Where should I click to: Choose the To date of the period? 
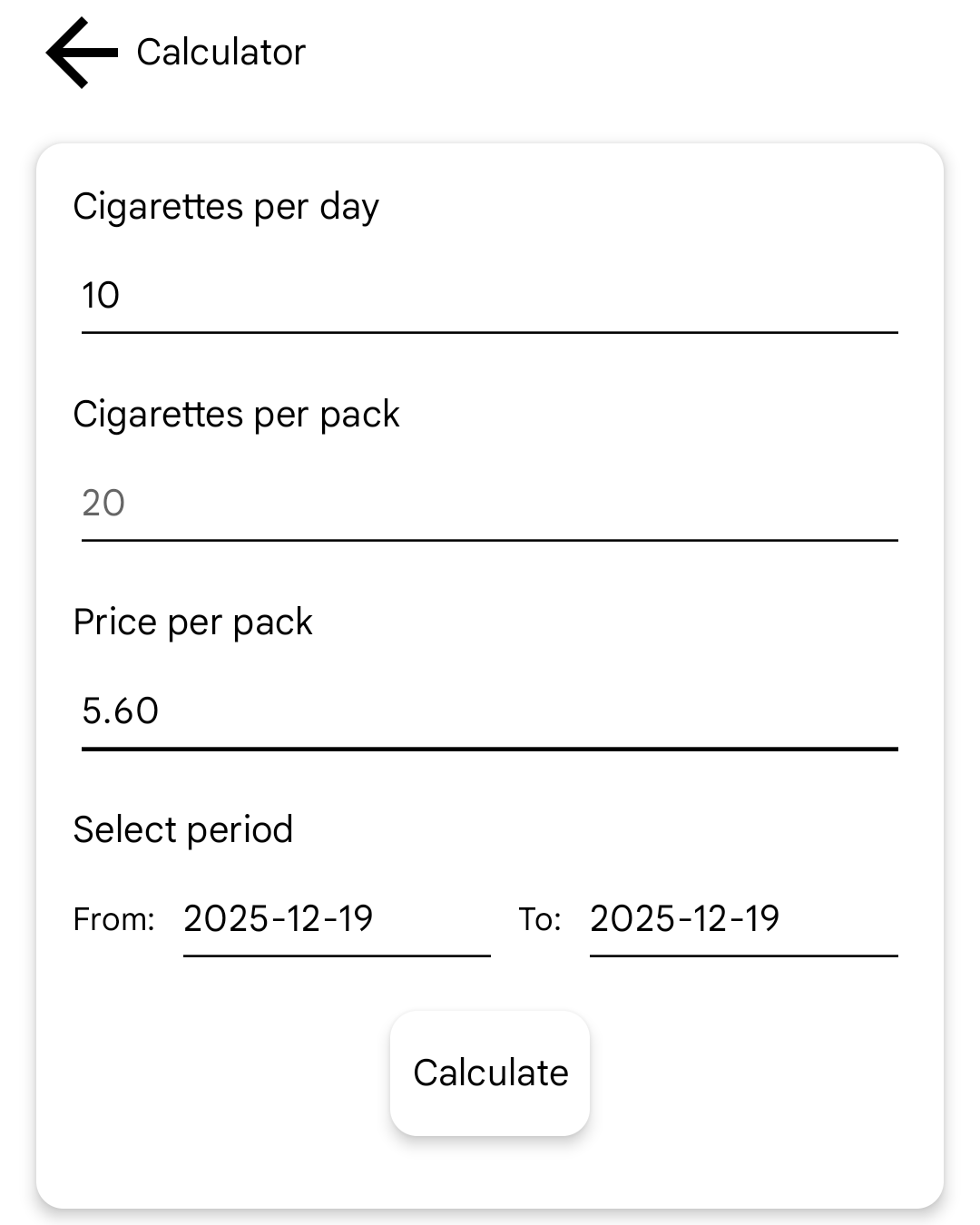pyautogui.click(x=742, y=919)
